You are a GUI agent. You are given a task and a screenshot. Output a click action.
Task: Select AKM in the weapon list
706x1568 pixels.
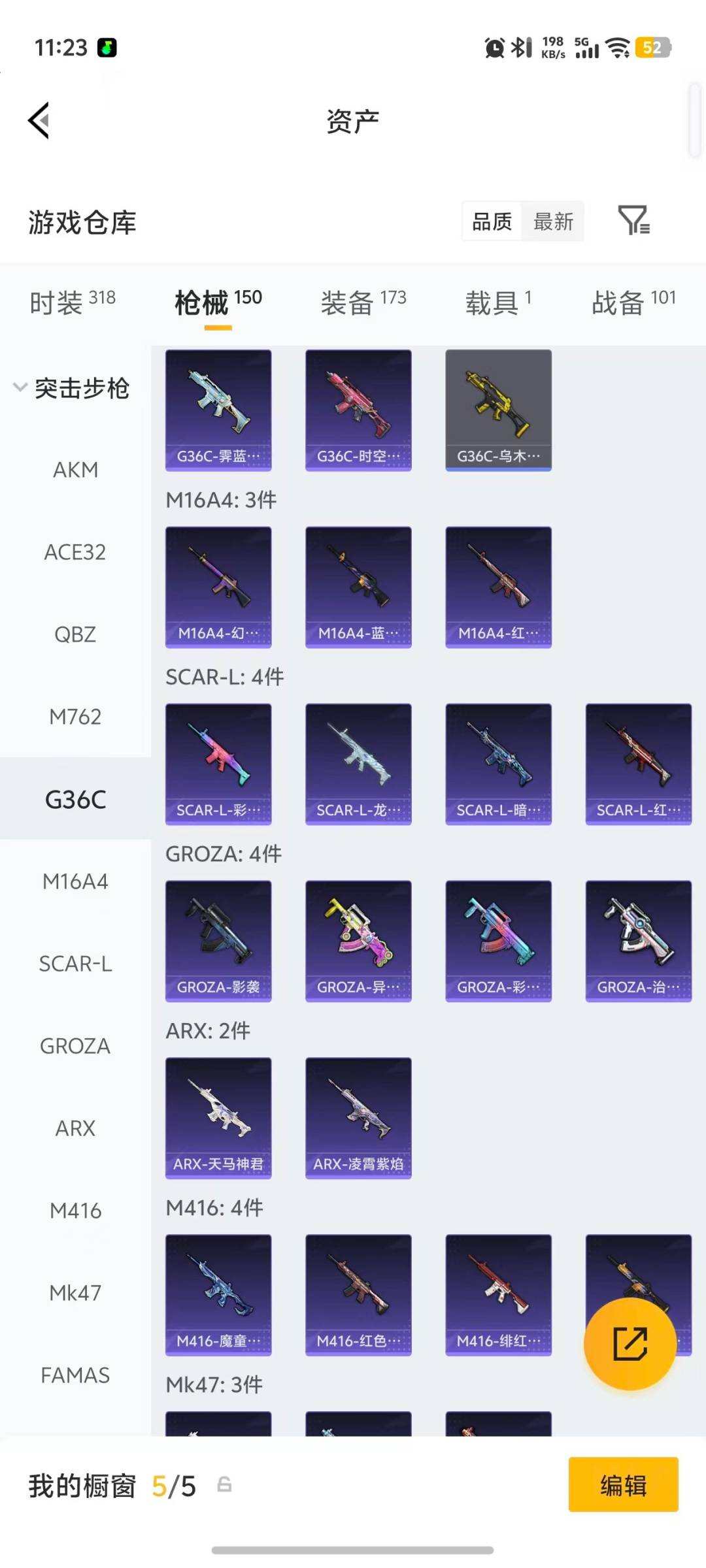(x=75, y=470)
